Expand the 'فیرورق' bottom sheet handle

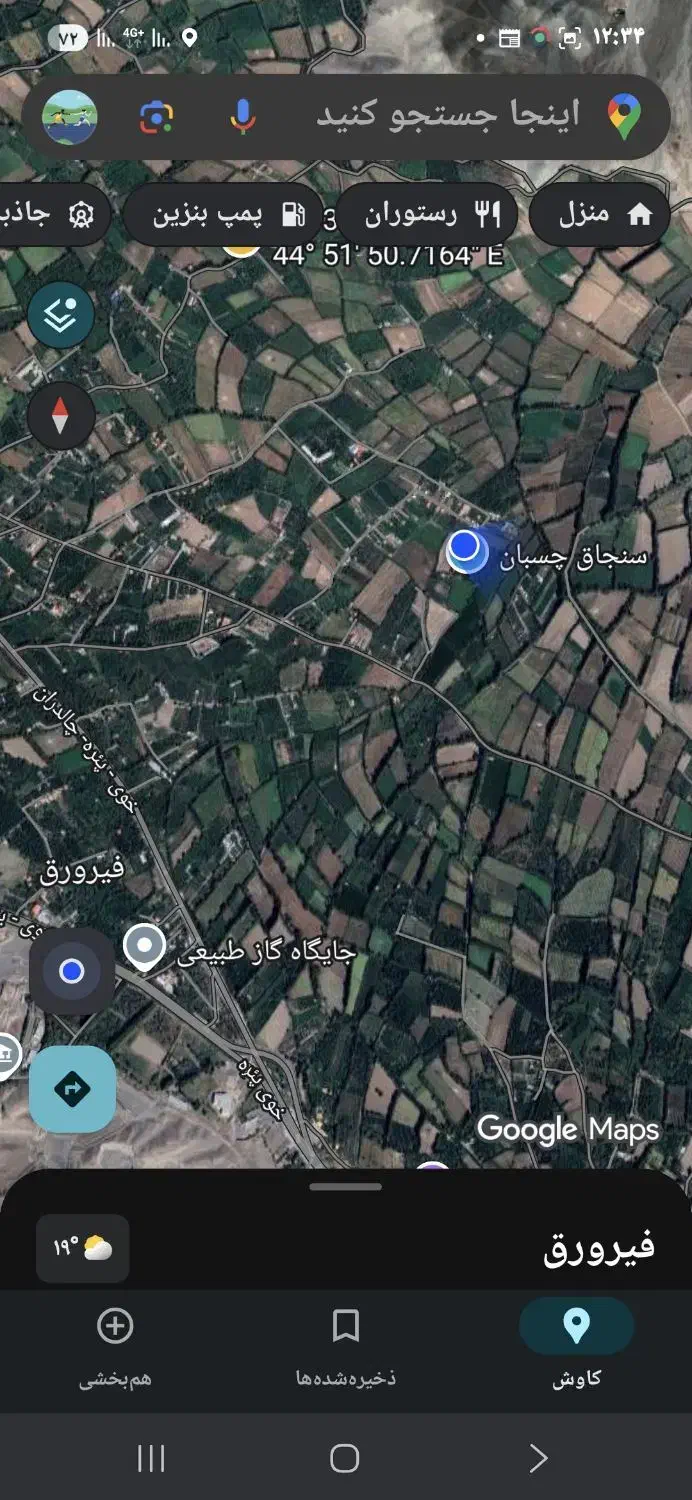(346, 1187)
